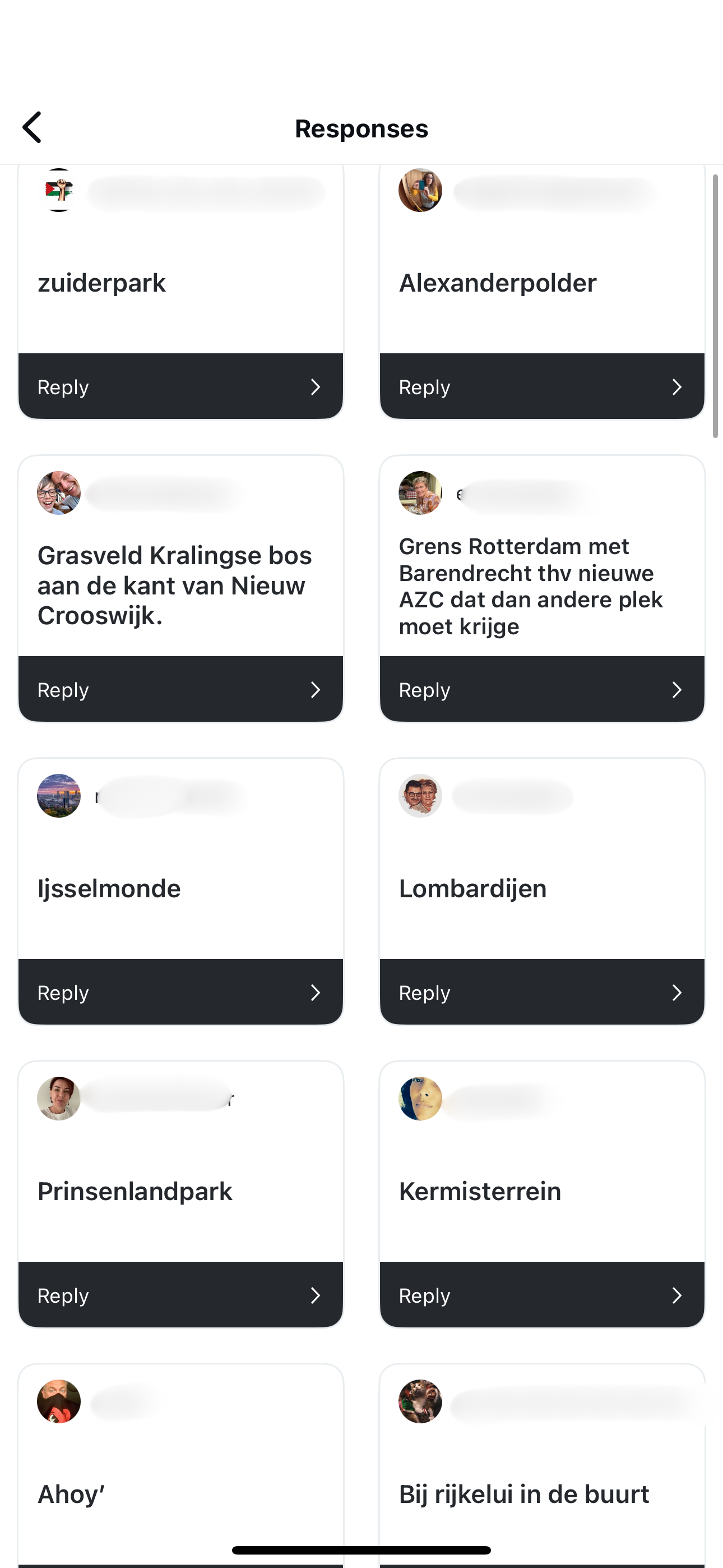The width and height of the screenshot is (723, 1568).
Task: Reply to the Ijsselmonde response
Action: 180,992
